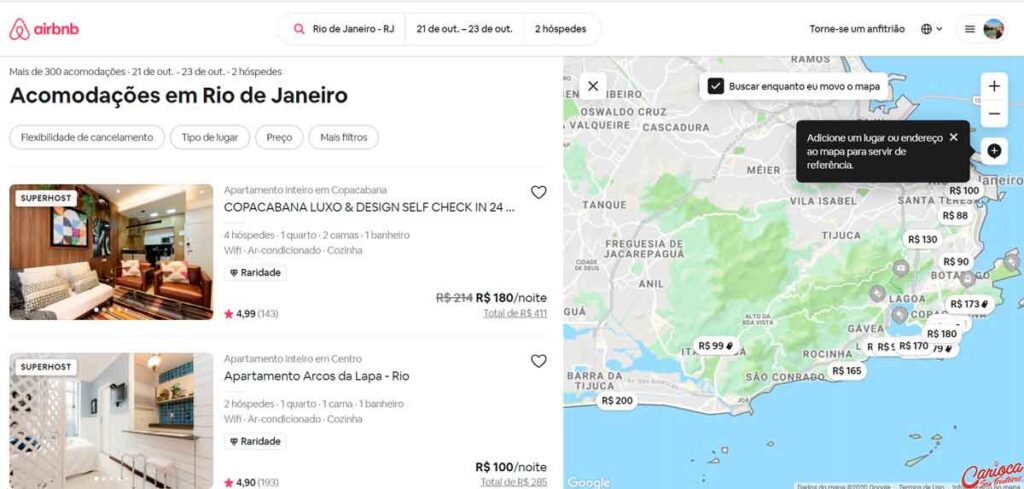Select the R$ 200 map price marker
This screenshot has height=489, width=1024.
[617, 401]
